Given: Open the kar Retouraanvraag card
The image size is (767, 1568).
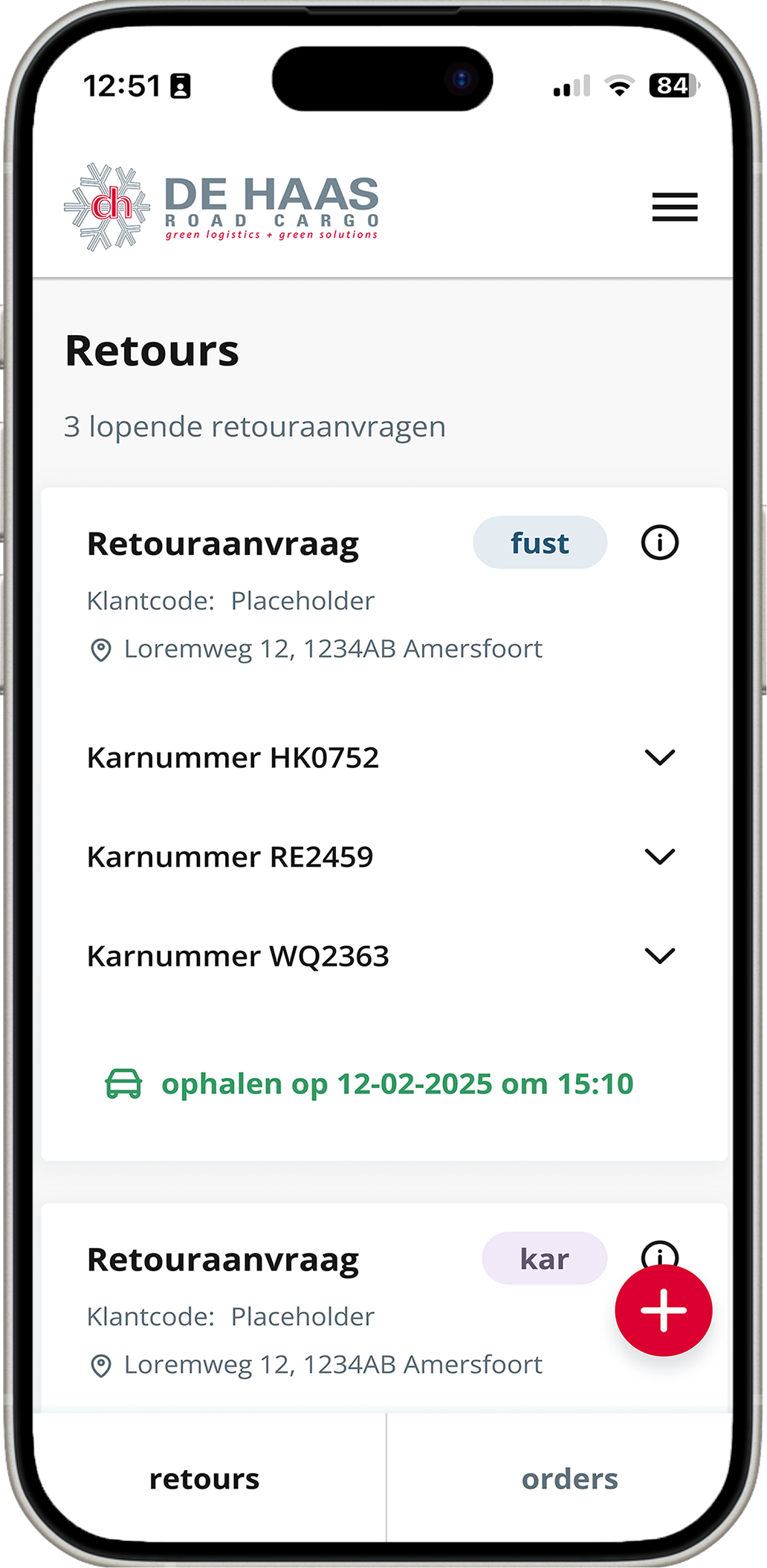Looking at the screenshot, I should tap(384, 1309).
